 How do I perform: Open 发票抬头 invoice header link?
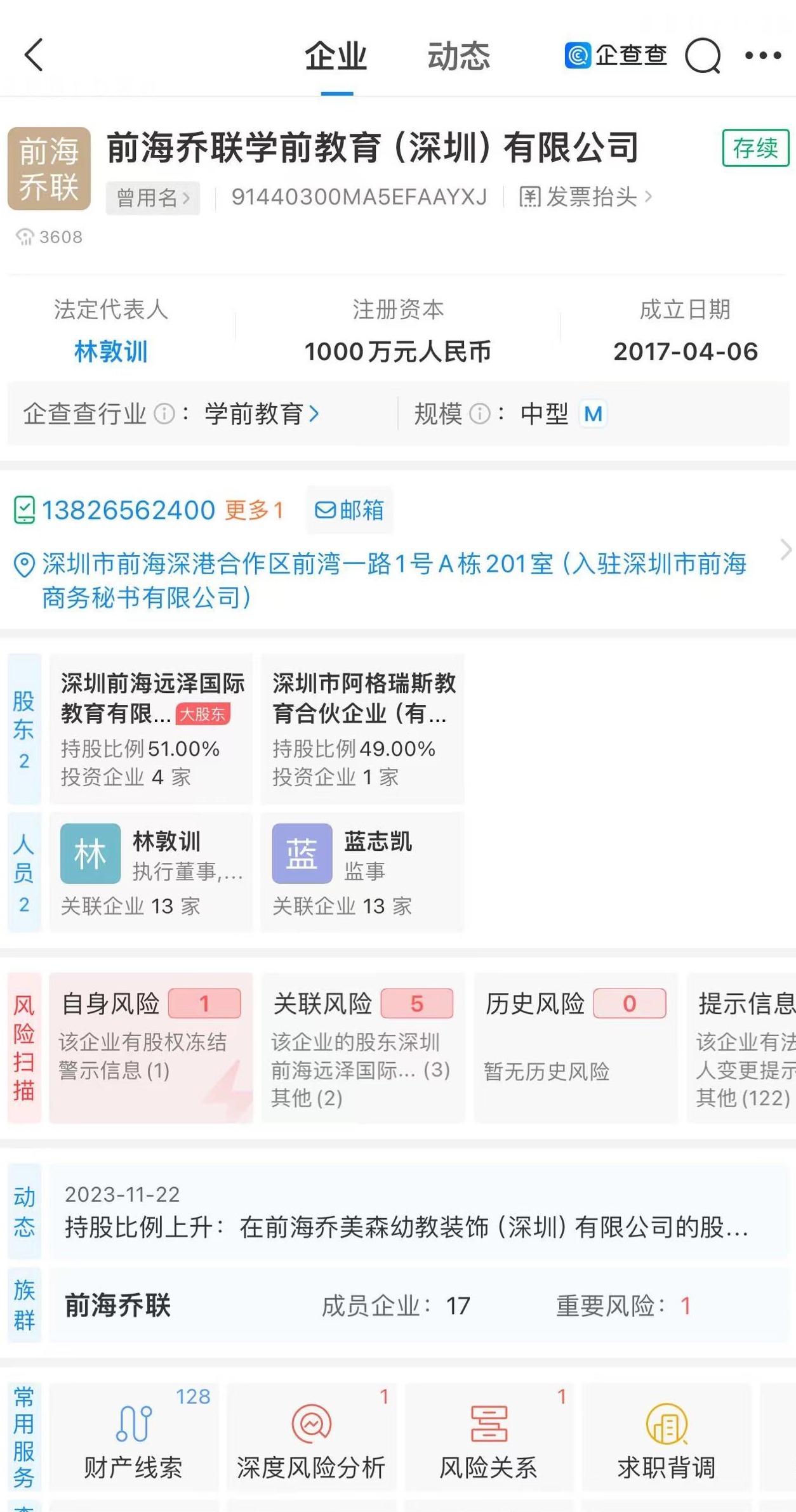[x=585, y=197]
